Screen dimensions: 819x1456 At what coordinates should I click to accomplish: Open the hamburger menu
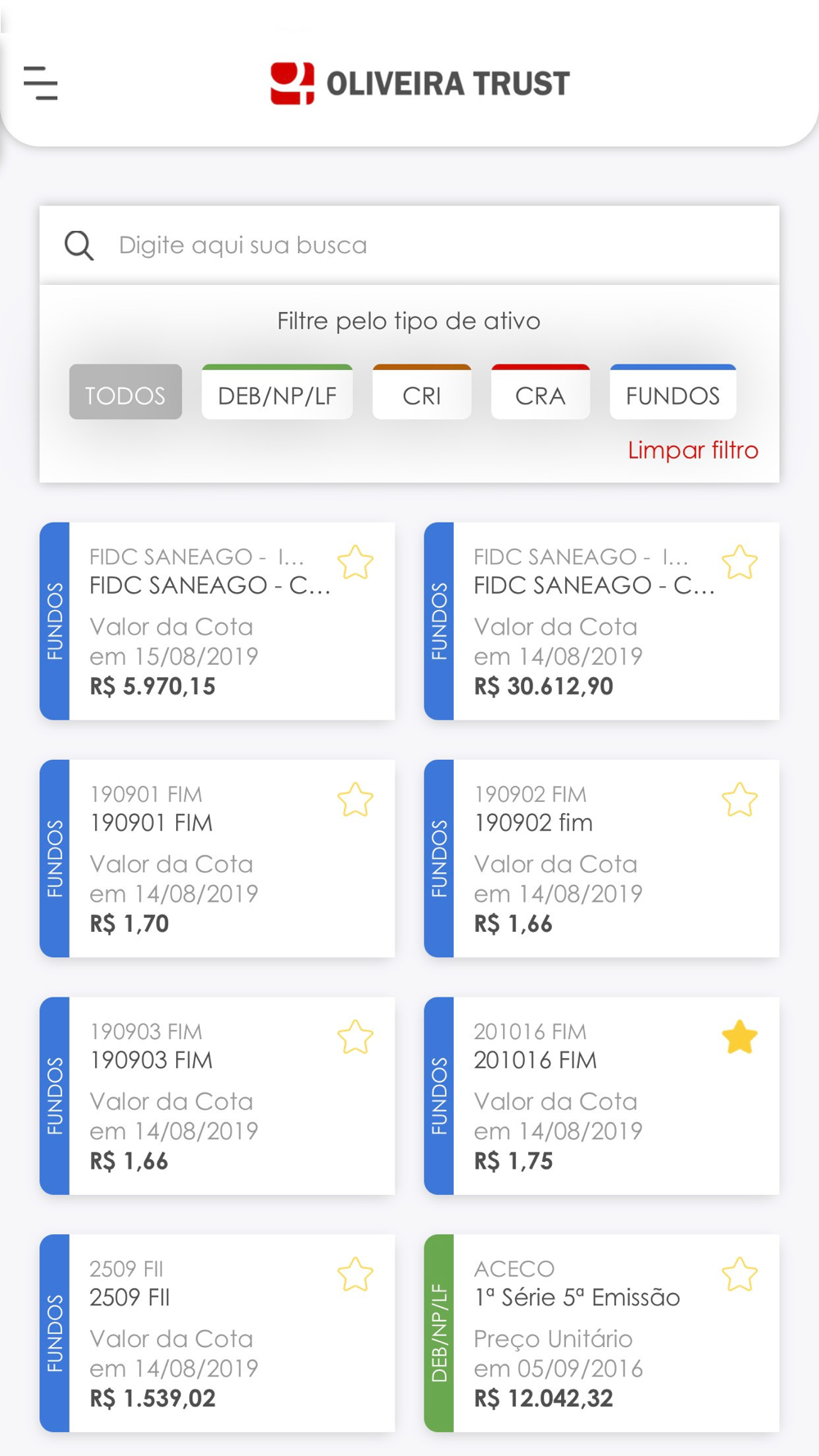pos(41,84)
